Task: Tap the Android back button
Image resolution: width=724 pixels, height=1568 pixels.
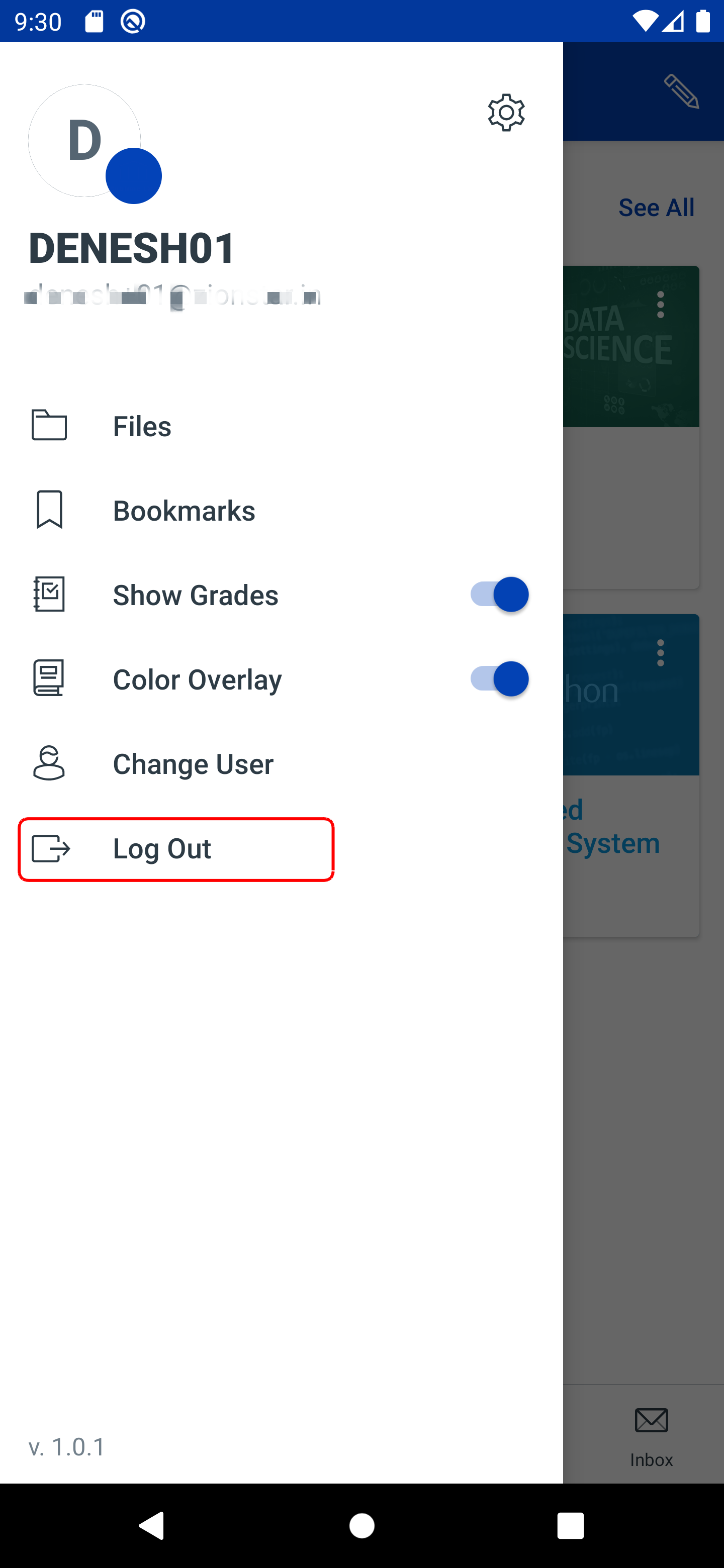Action: [152, 1525]
